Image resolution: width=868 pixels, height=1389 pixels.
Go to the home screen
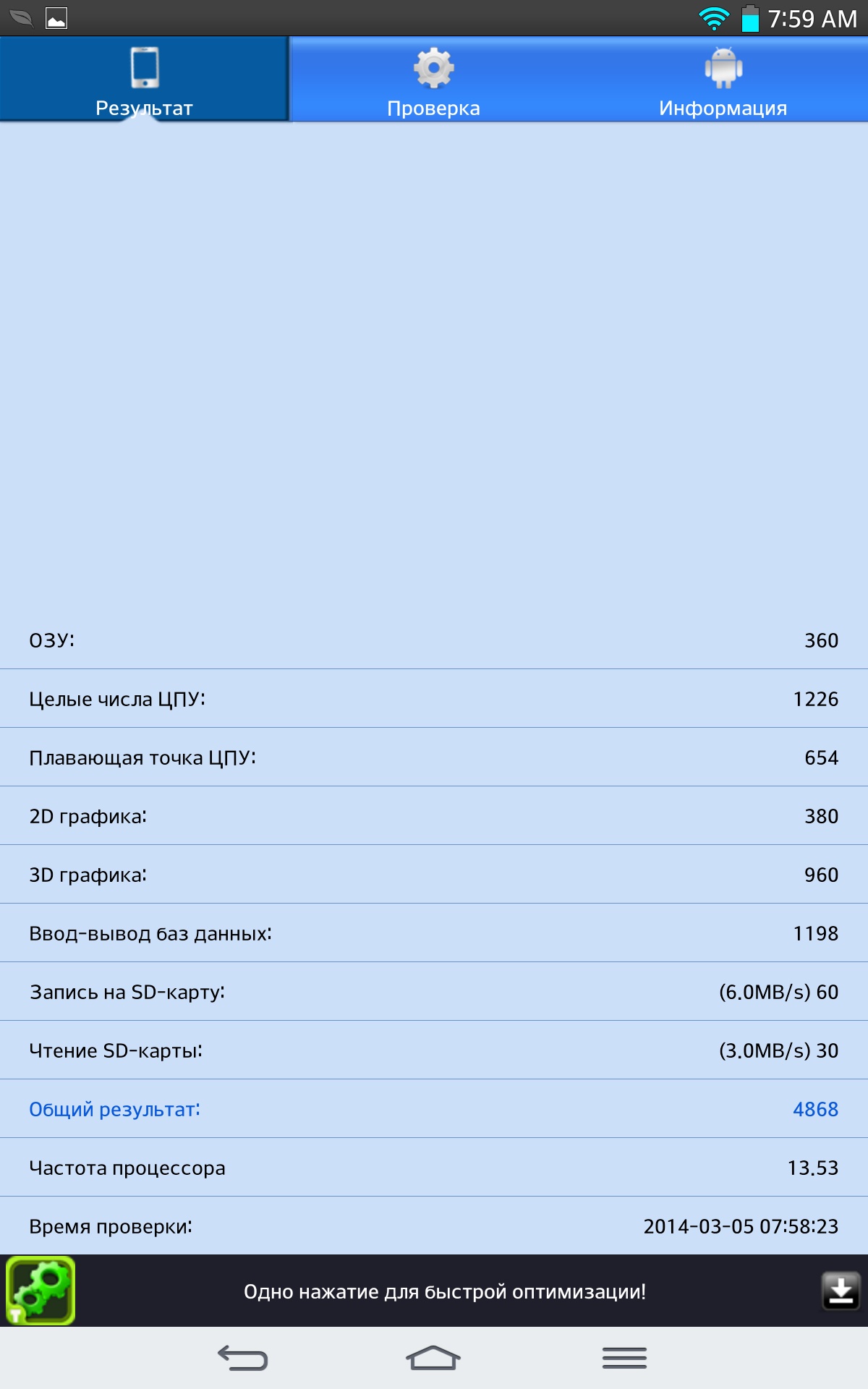[x=433, y=1358]
